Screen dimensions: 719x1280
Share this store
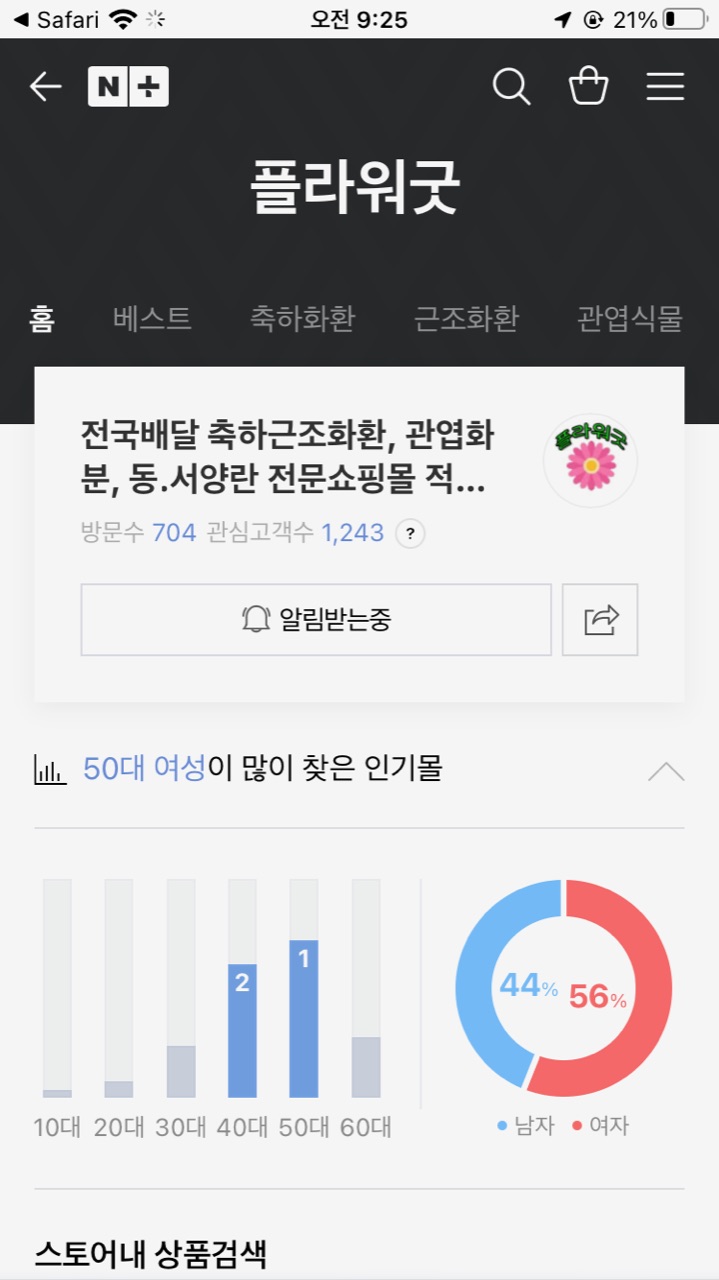(x=600, y=620)
